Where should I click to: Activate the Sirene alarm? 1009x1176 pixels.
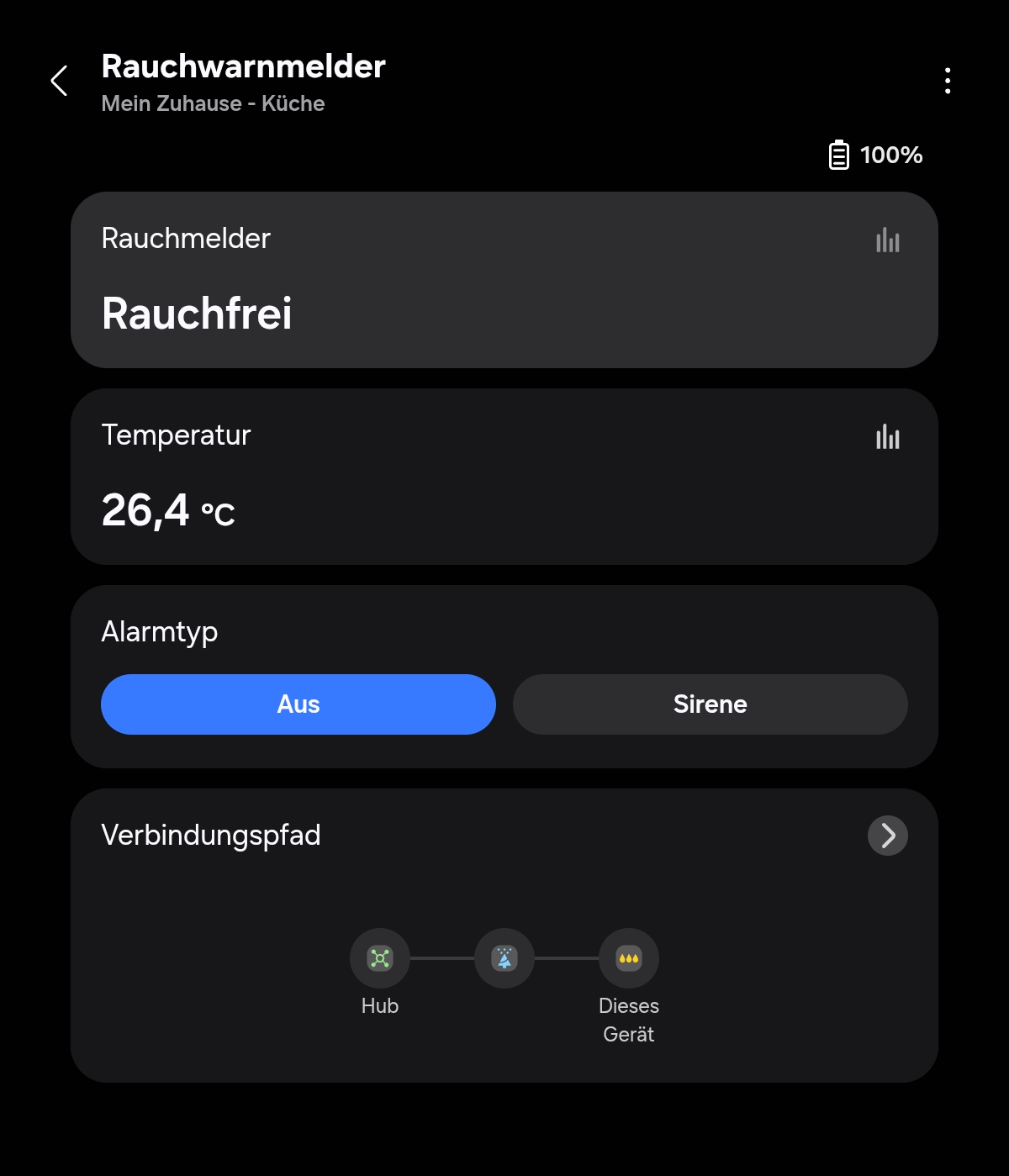[710, 704]
